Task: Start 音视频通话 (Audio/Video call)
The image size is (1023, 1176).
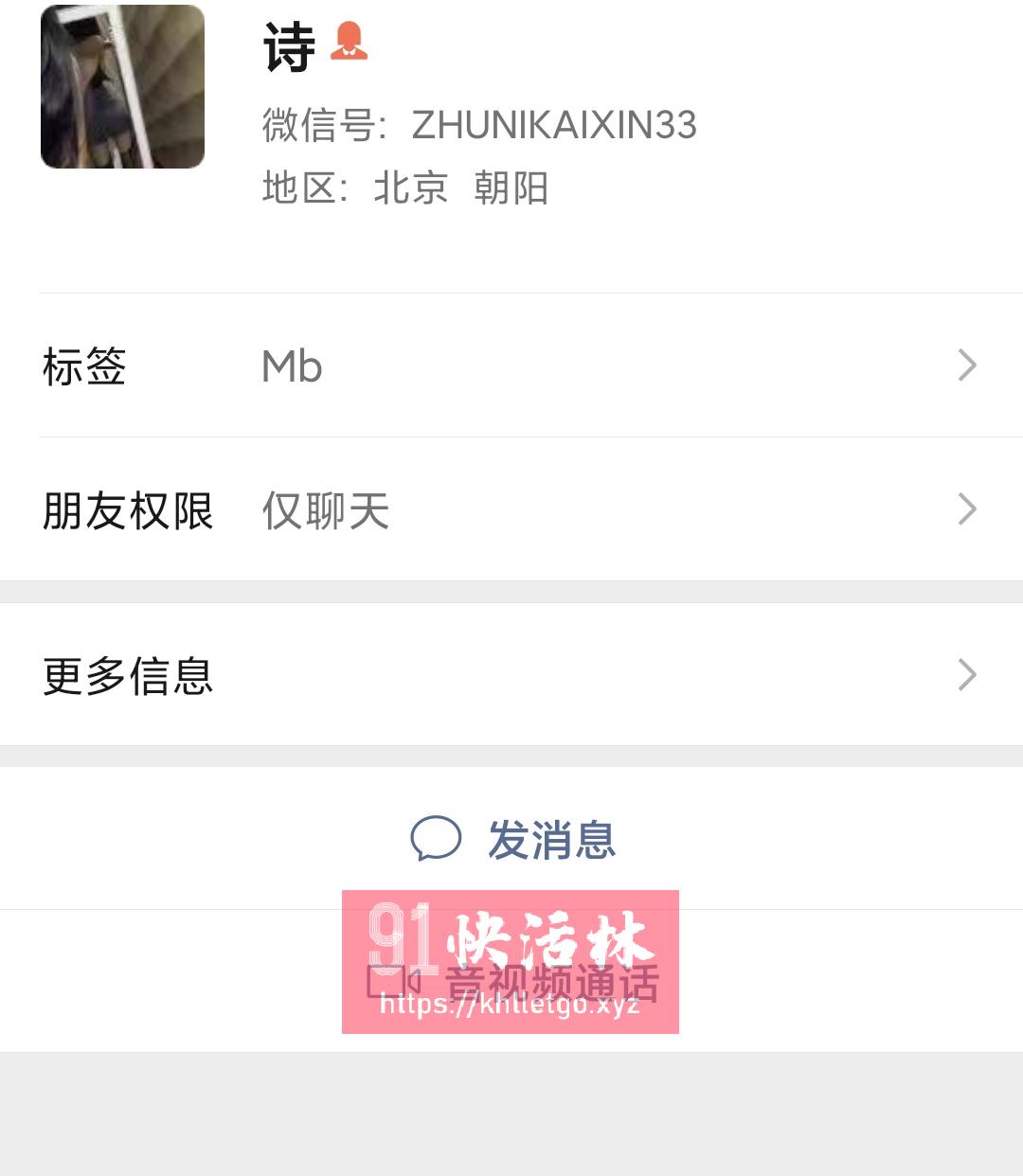Action: click(513, 982)
